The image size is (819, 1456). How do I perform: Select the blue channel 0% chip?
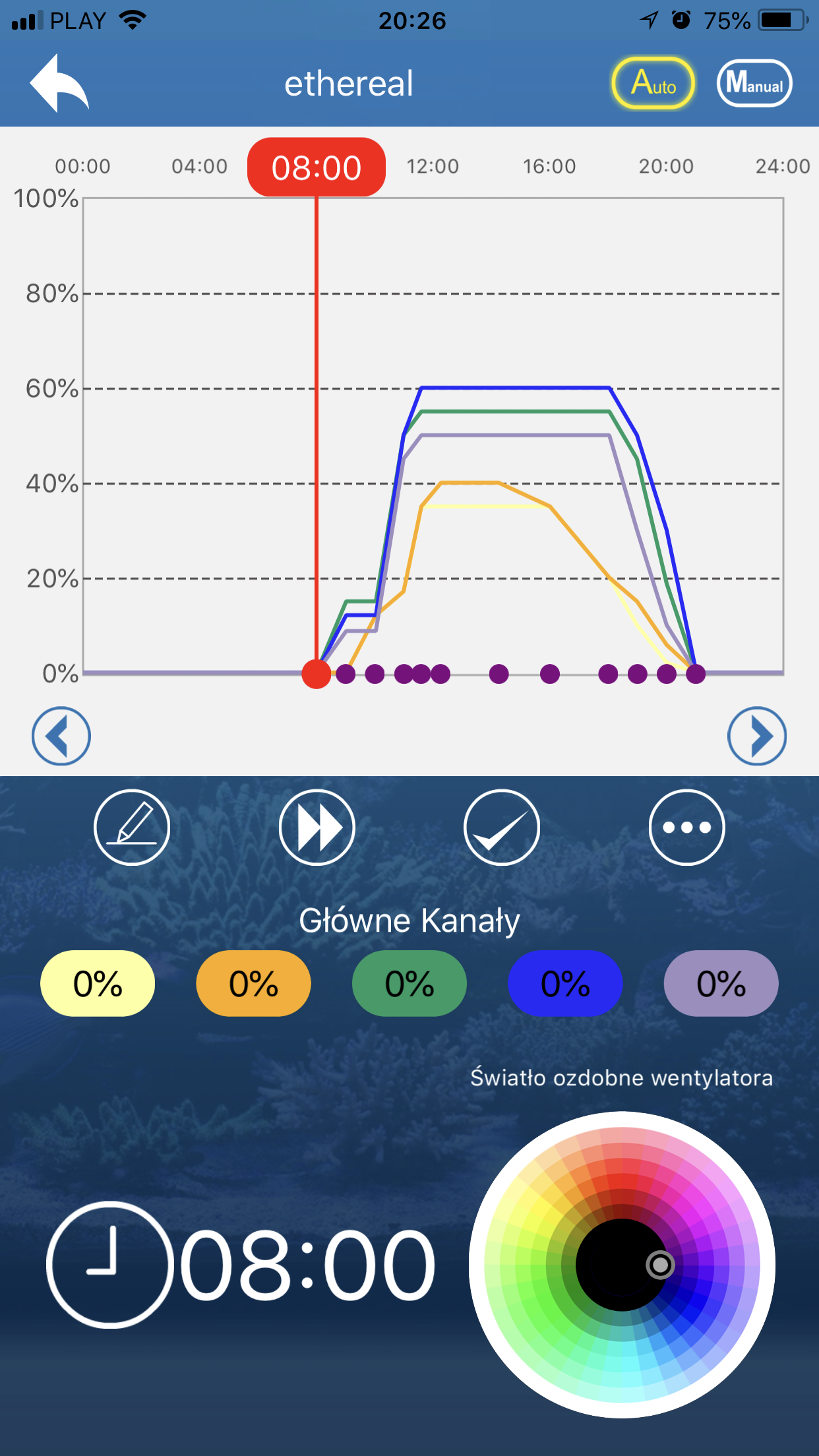click(x=565, y=983)
